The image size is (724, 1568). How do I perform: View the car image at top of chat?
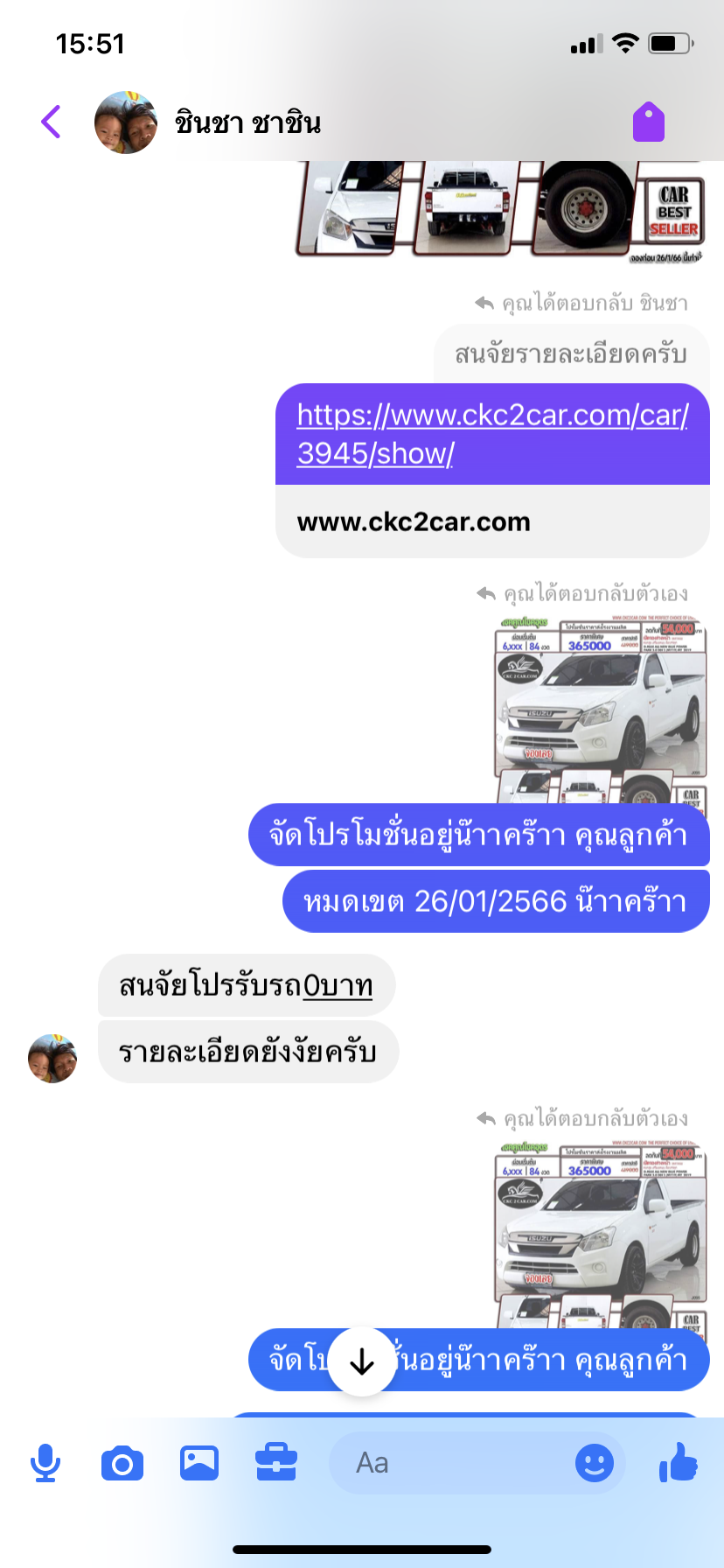click(x=501, y=210)
